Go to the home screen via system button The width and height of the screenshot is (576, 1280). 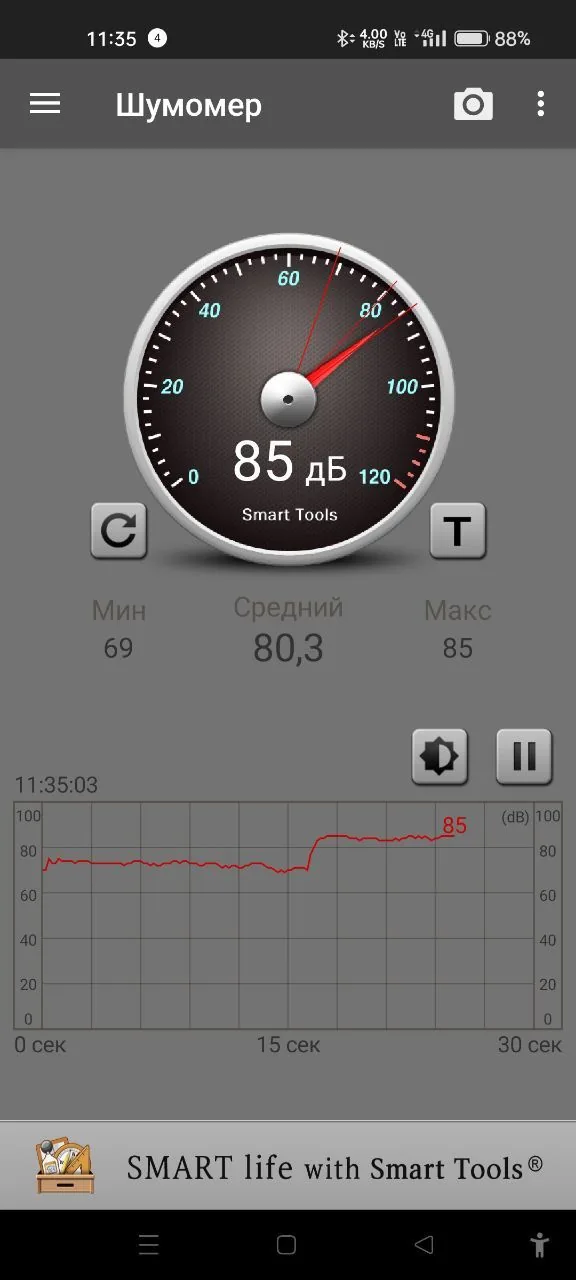pos(286,1245)
